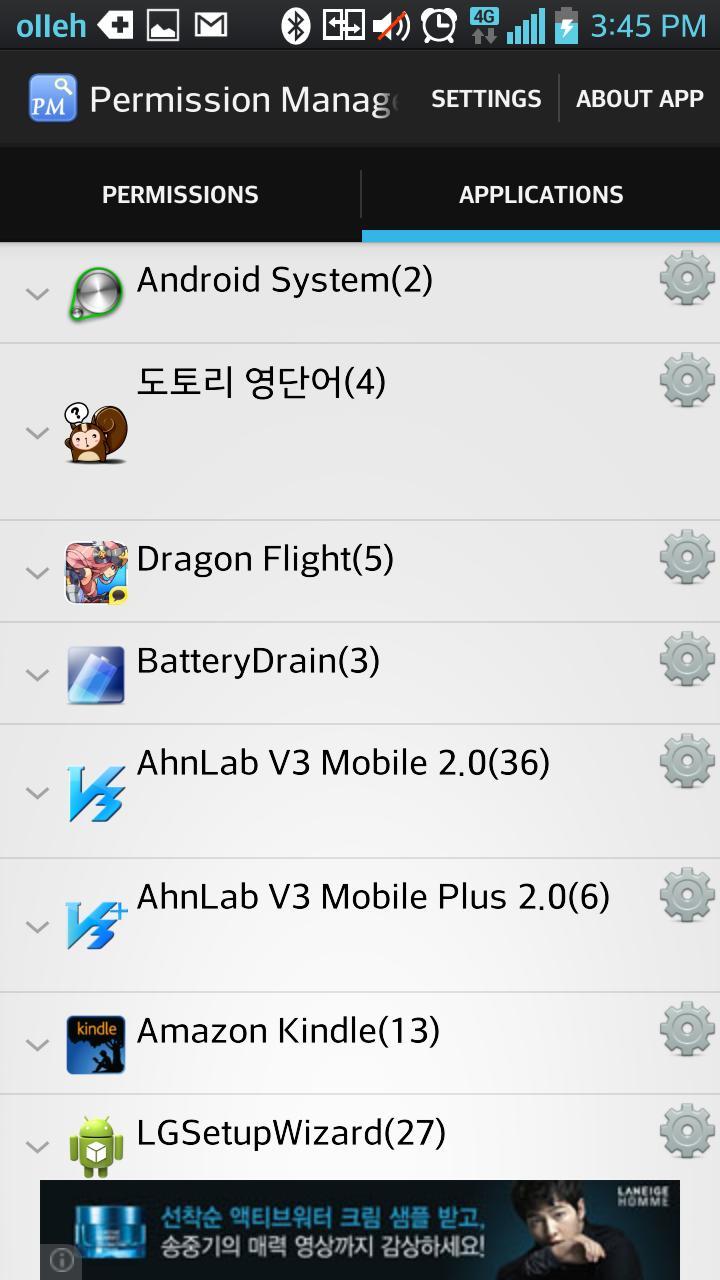720x1280 pixels.
Task: Expand the 도토리 영단어 permissions list
Action: click(38, 433)
